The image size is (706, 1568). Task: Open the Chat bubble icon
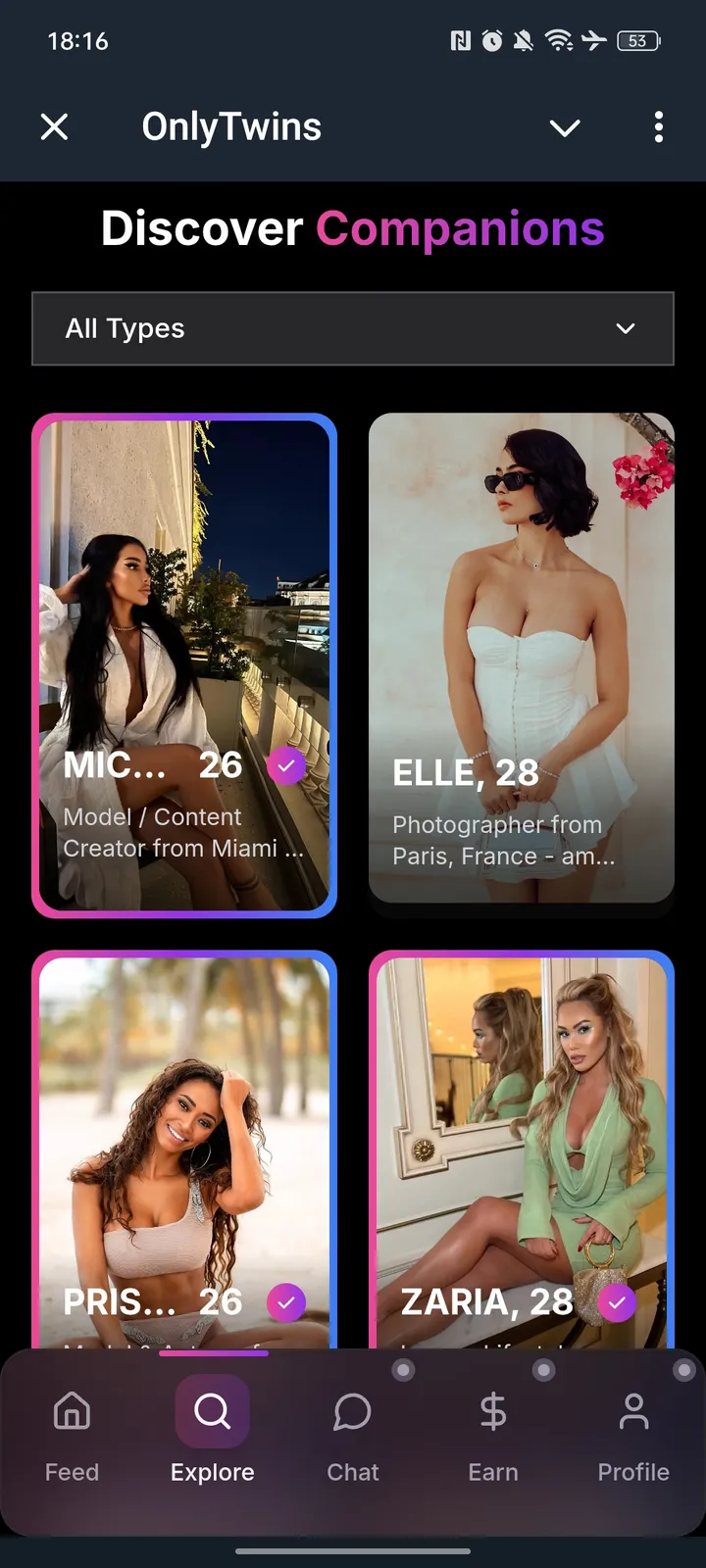(x=352, y=1412)
